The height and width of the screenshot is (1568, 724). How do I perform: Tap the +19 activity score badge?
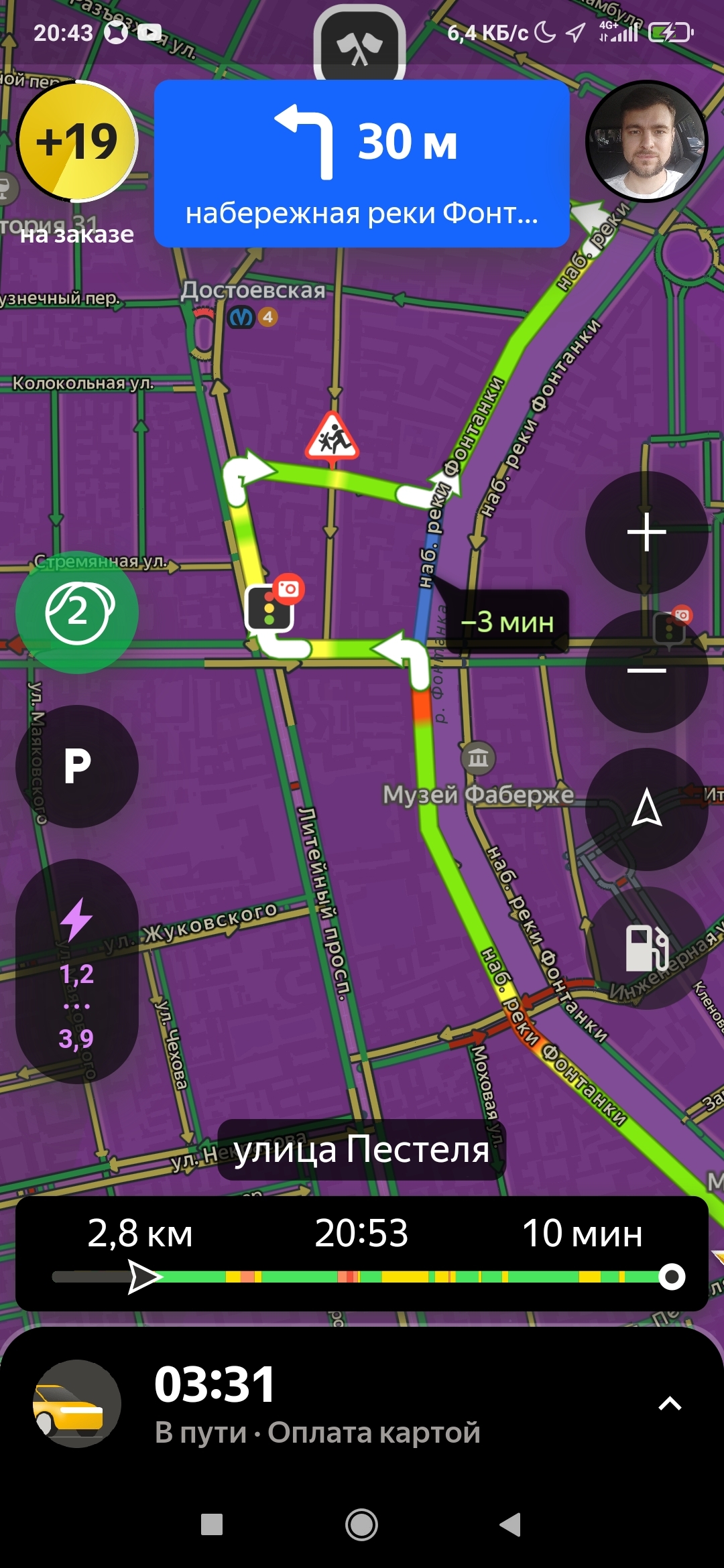(77, 141)
